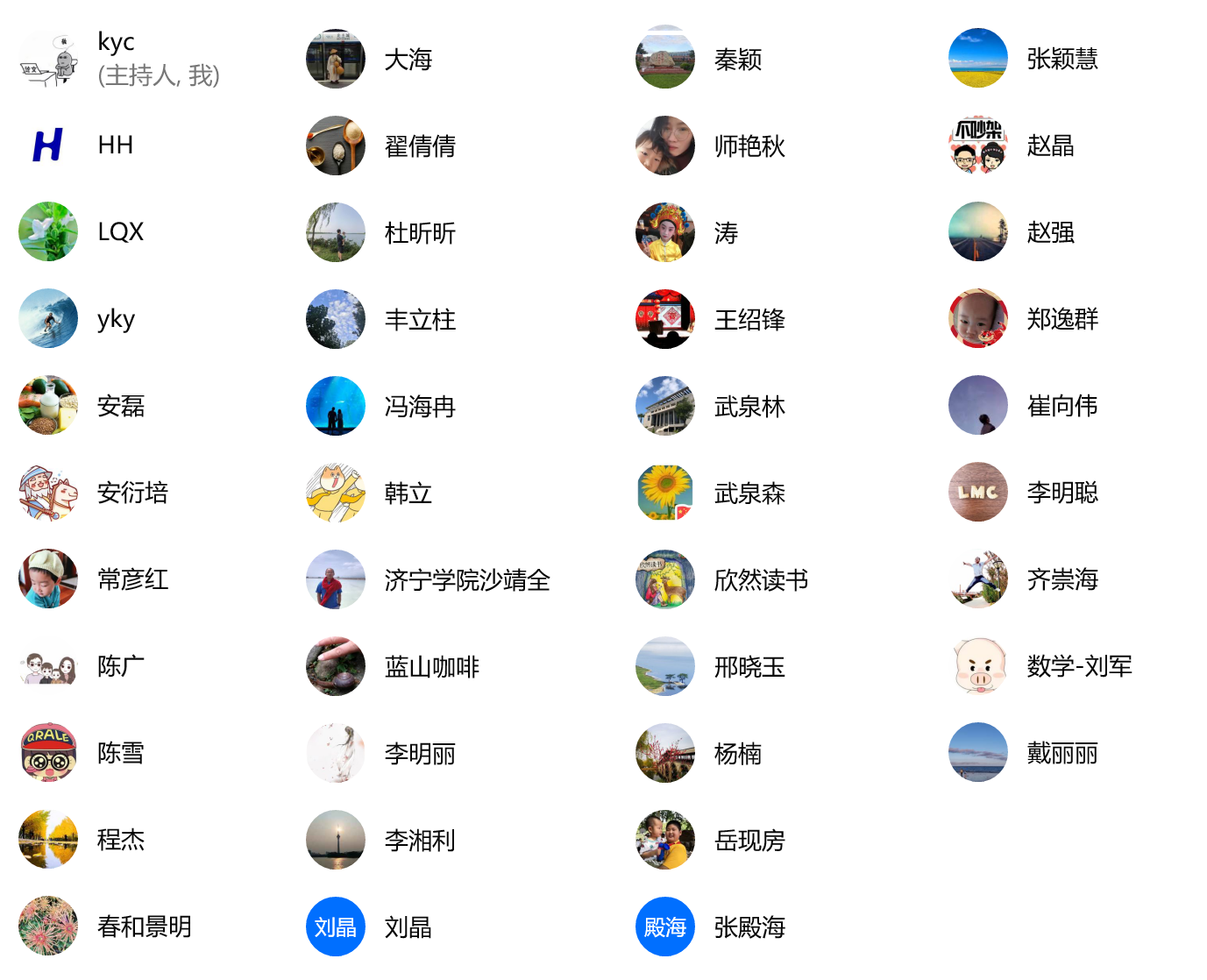
Task: Select participant 师艳秋
Action: tap(749, 146)
